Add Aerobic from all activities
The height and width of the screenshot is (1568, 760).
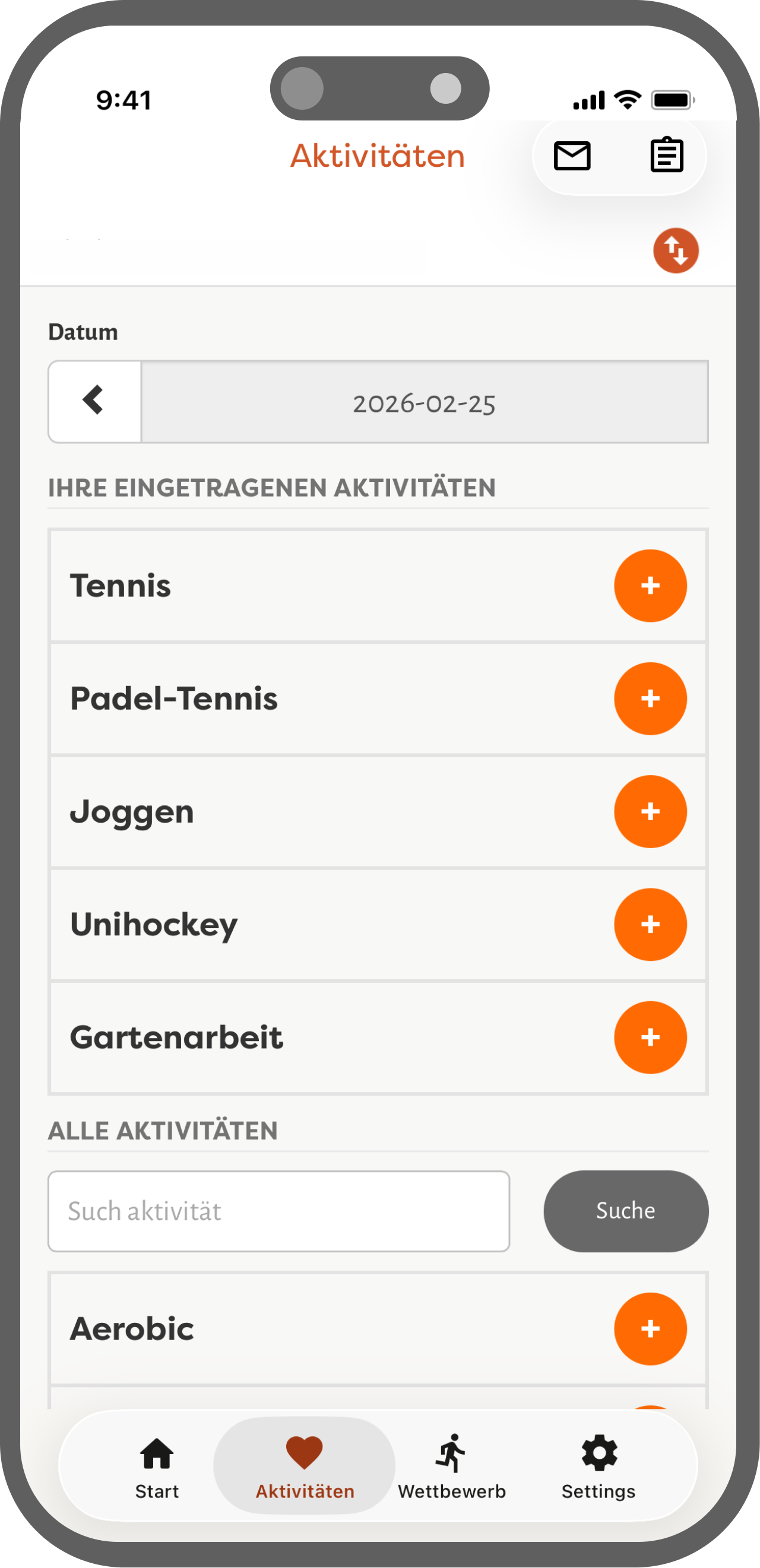pos(650,1329)
